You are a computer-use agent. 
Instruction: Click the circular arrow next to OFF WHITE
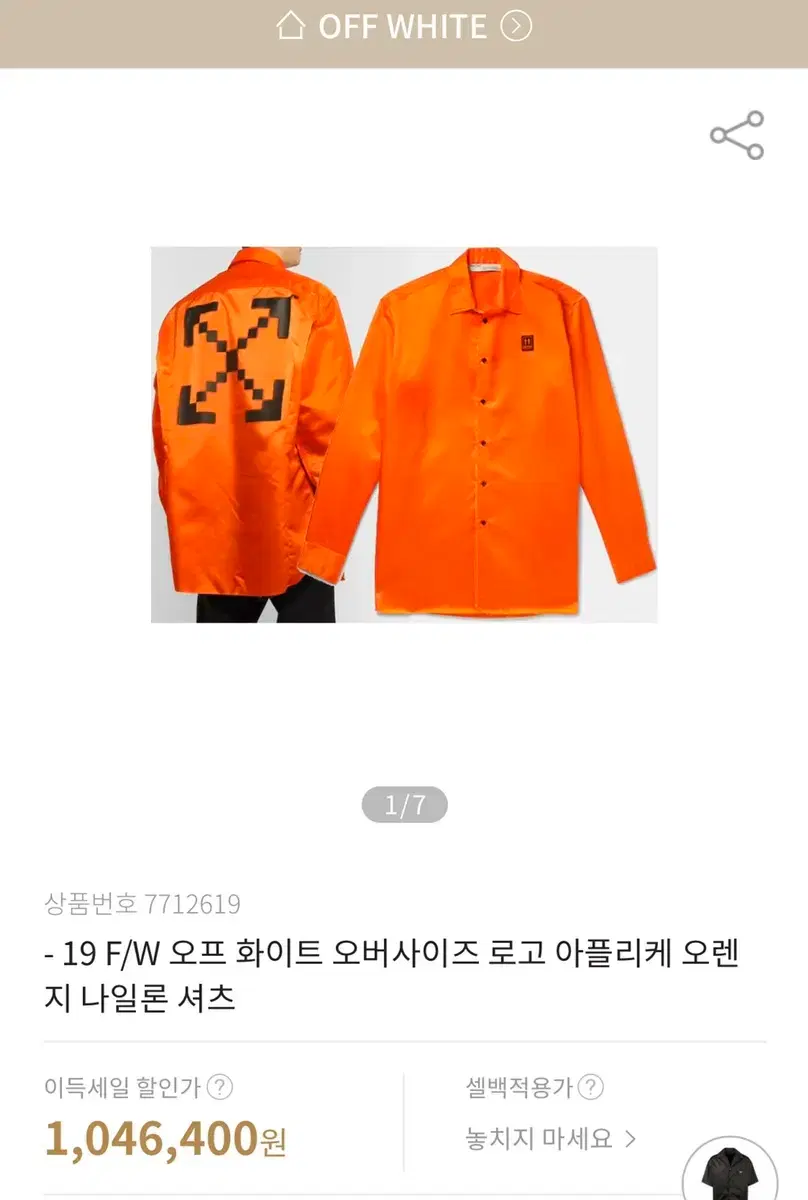[518, 27]
